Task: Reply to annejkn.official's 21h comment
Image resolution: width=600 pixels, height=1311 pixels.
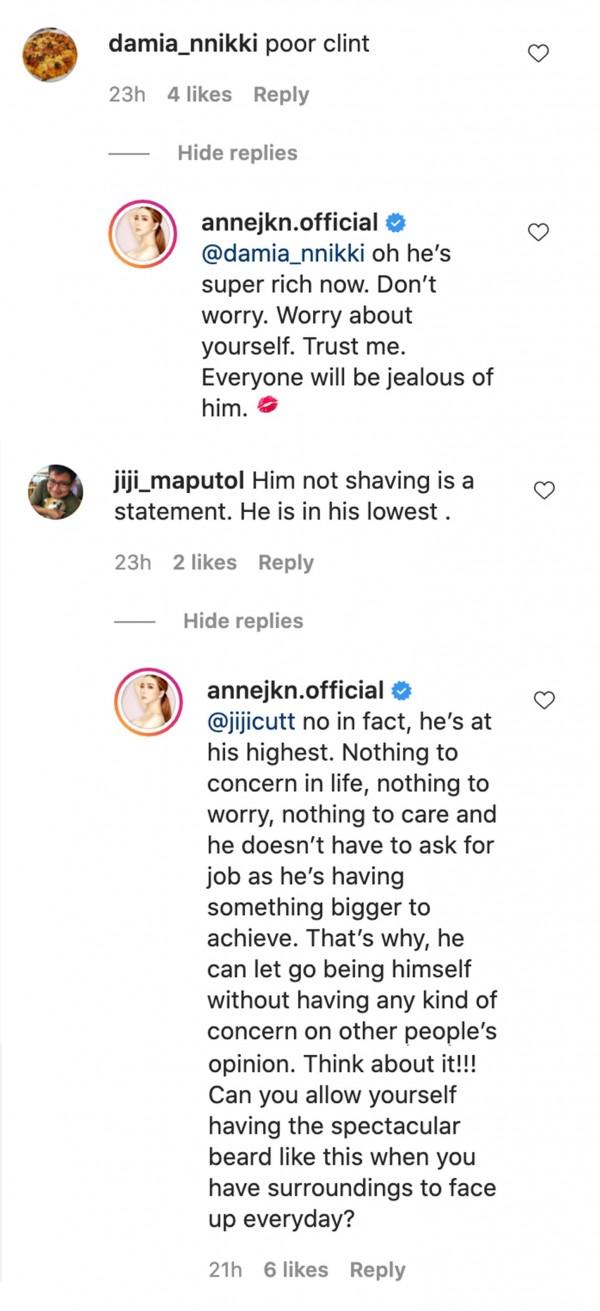Action: (x=377, y=1270)
